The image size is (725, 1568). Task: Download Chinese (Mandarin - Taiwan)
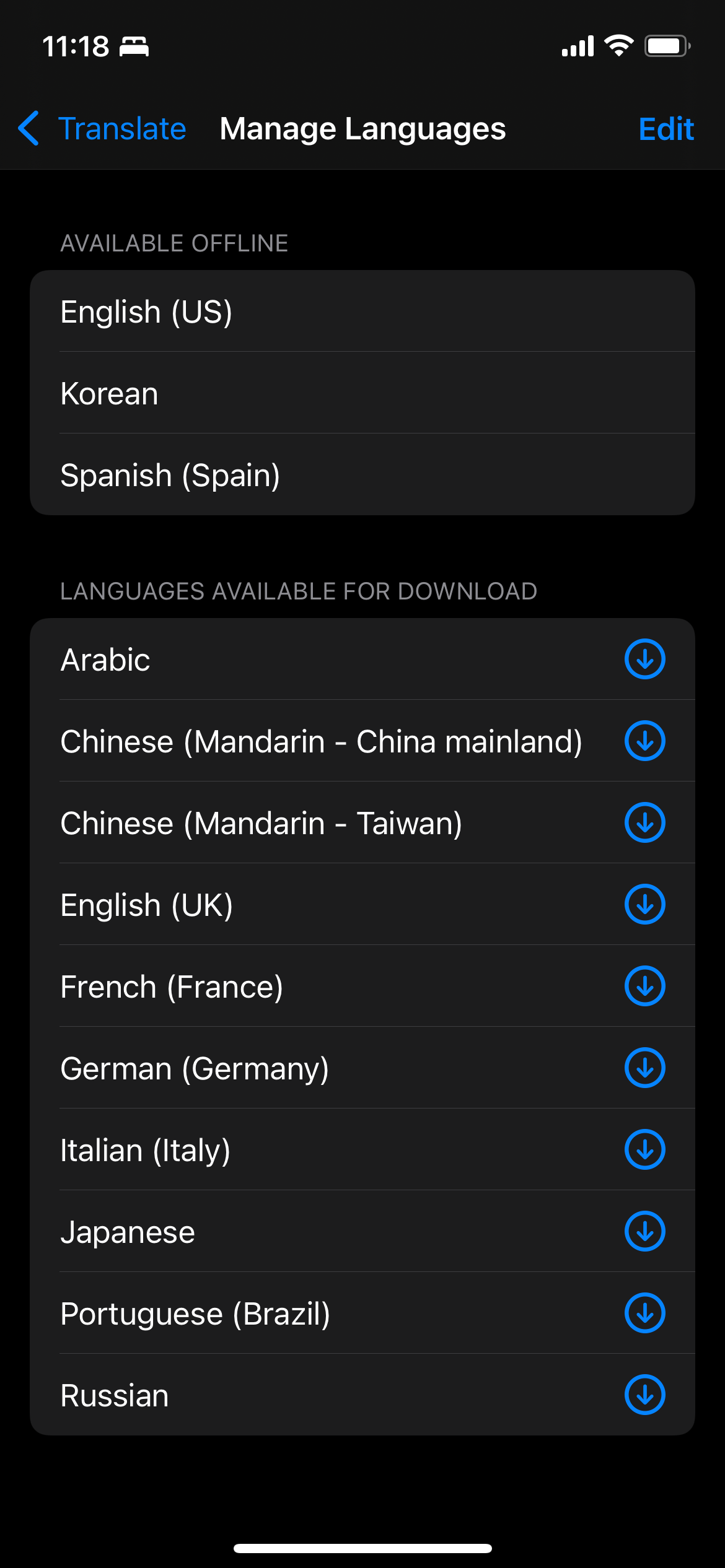tap(644, 822)
